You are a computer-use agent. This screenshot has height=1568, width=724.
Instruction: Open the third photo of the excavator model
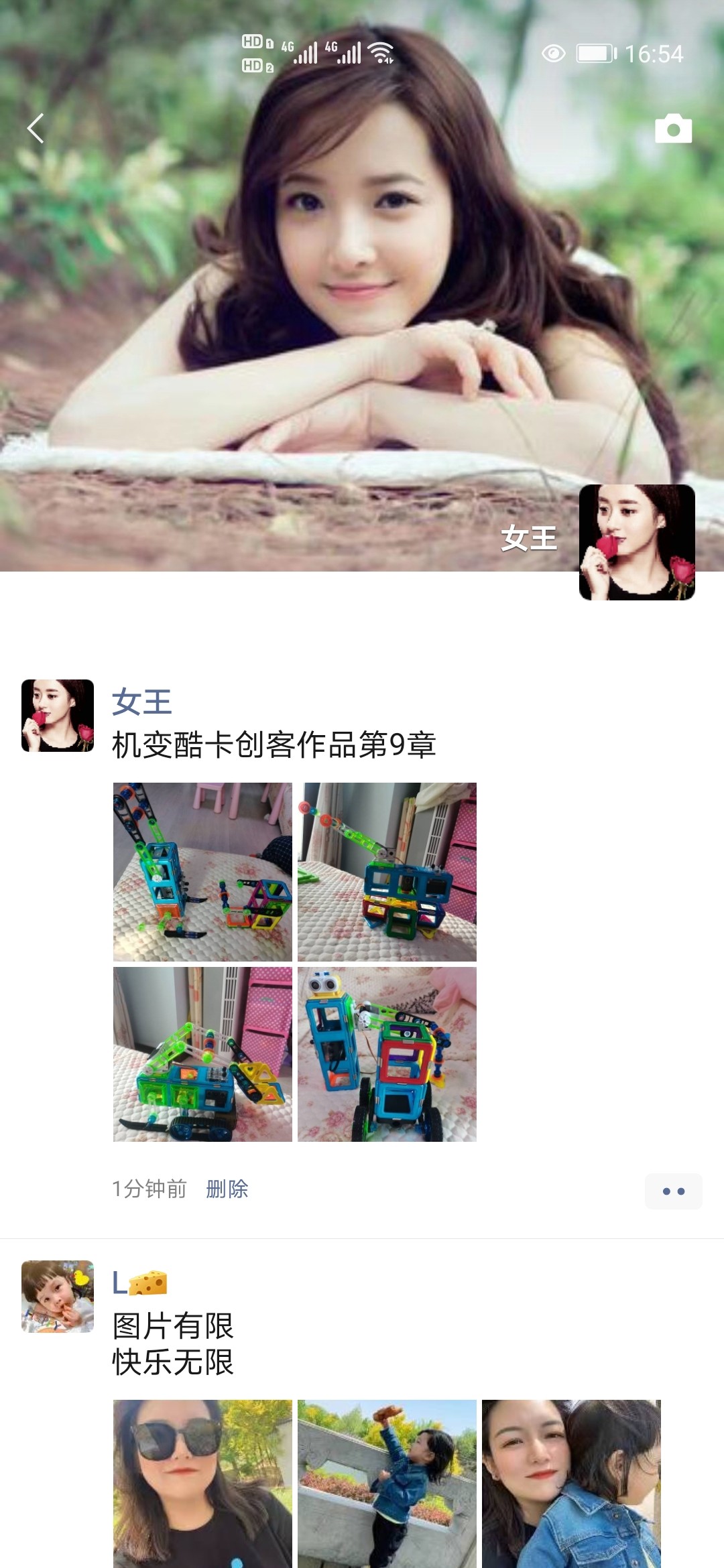(202, 1054)
